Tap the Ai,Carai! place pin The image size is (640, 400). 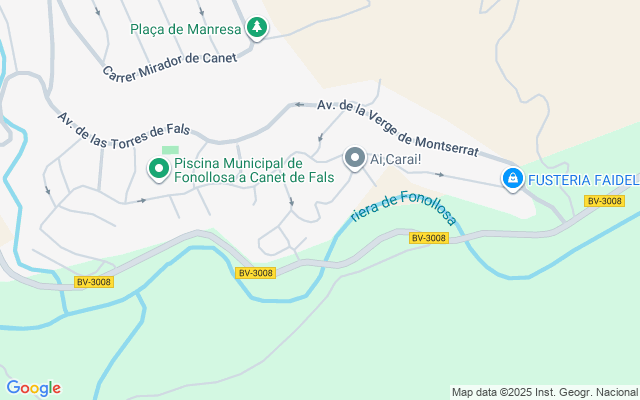355,158
